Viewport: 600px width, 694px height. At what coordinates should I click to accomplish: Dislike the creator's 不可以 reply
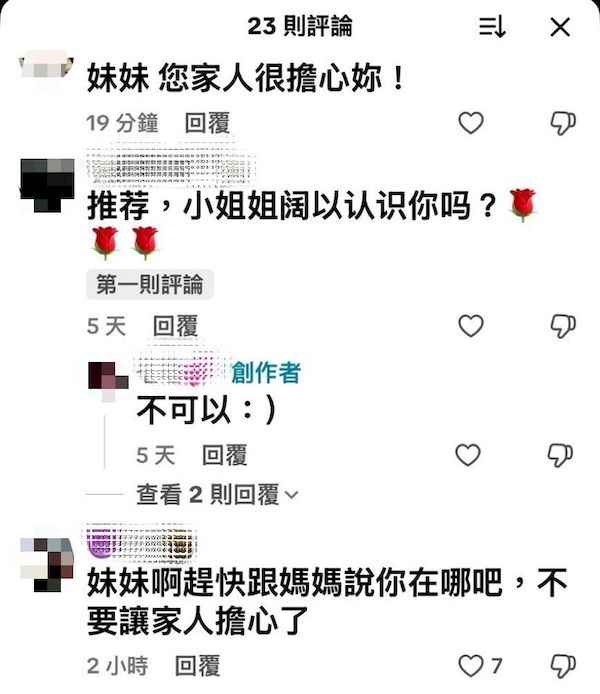560,455
